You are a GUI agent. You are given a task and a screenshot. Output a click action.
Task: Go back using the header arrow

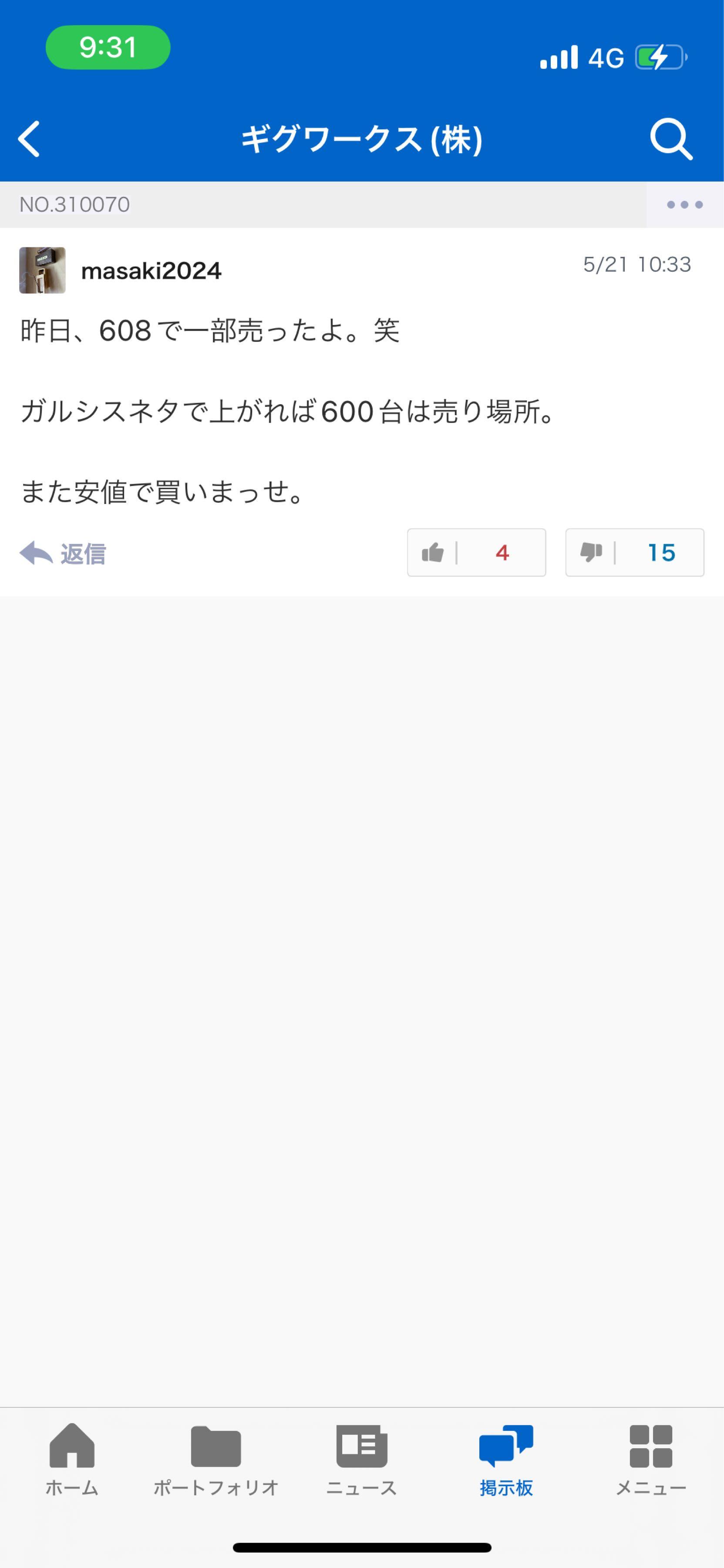[x=29, y=139]
